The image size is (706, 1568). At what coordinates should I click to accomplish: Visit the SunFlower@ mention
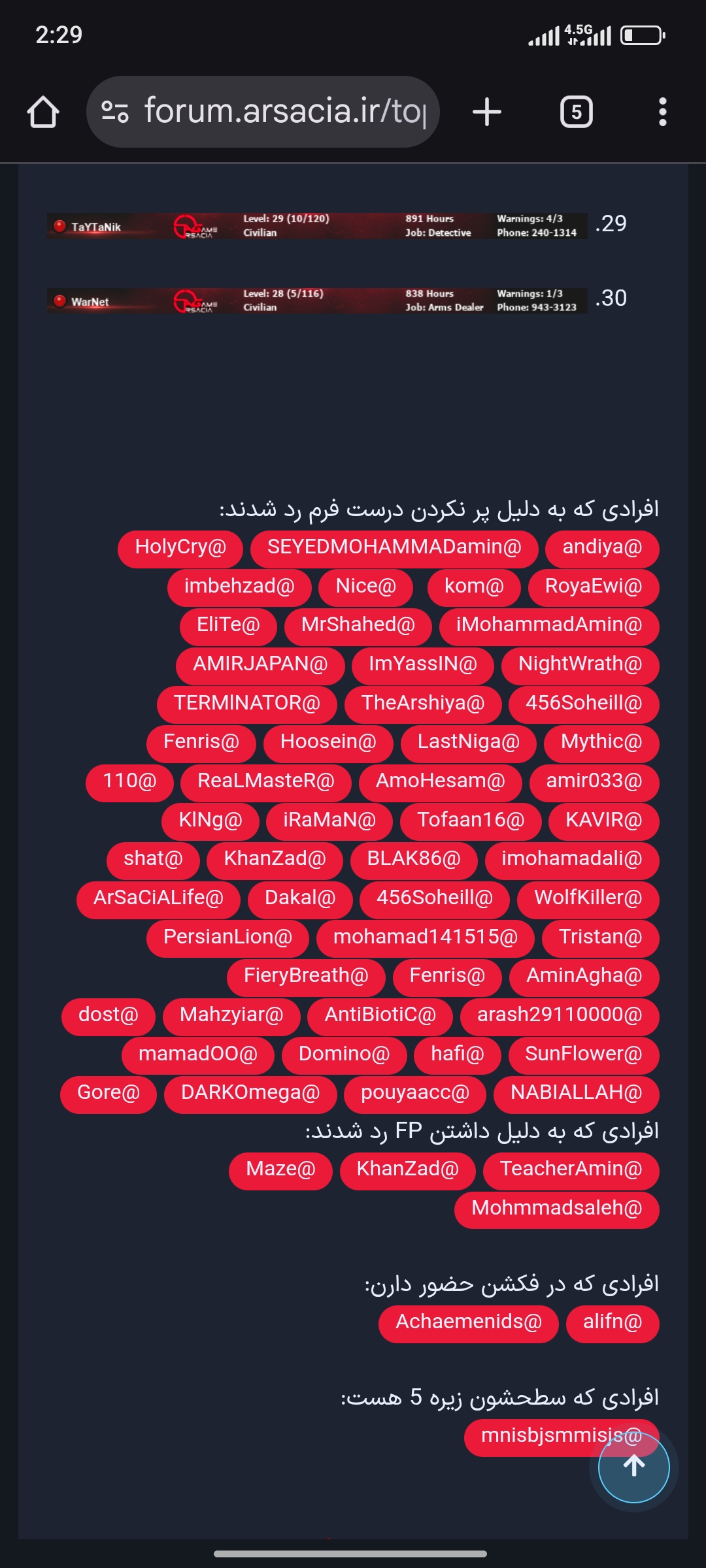tap(583, 1054)
